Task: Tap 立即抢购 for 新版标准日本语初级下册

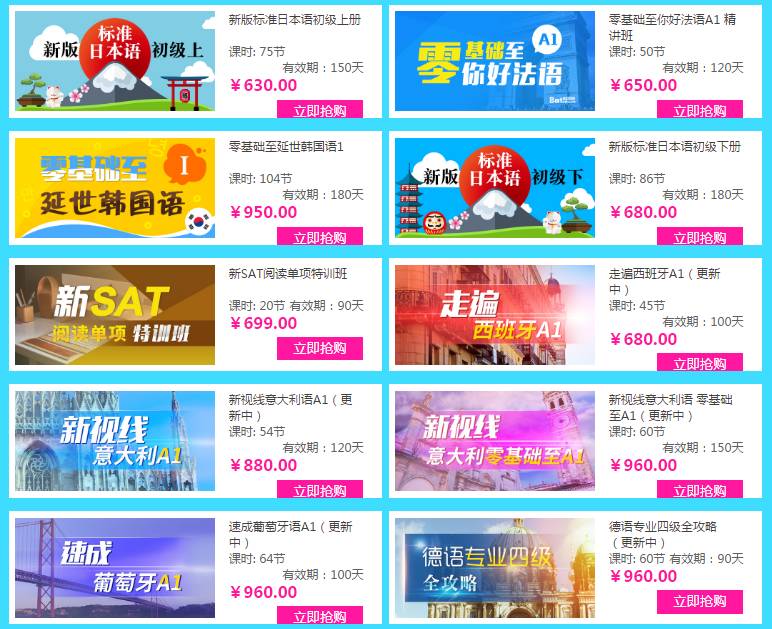Action: click(x=700, y=237)
